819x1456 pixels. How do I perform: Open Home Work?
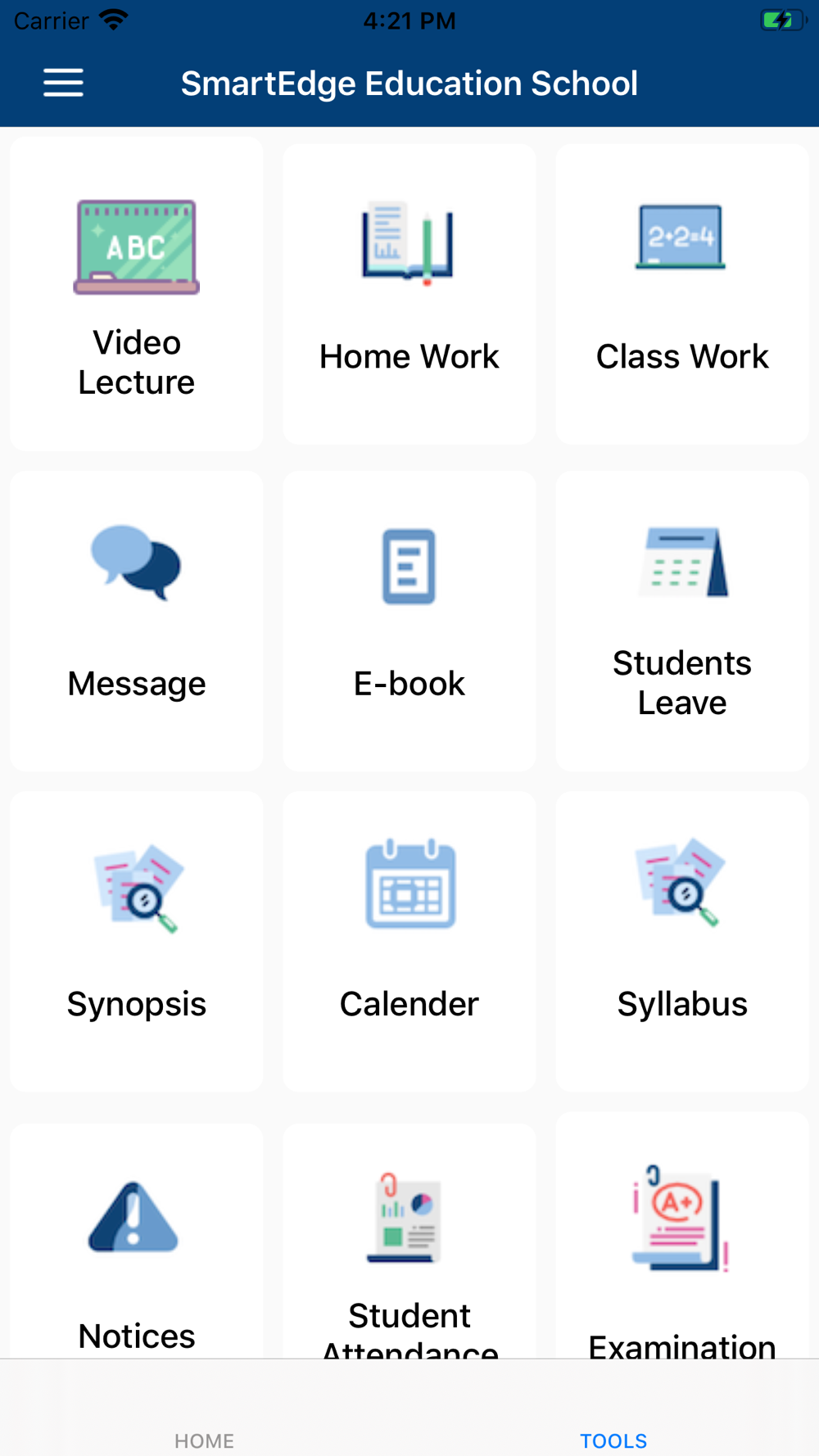coord(409,294)
